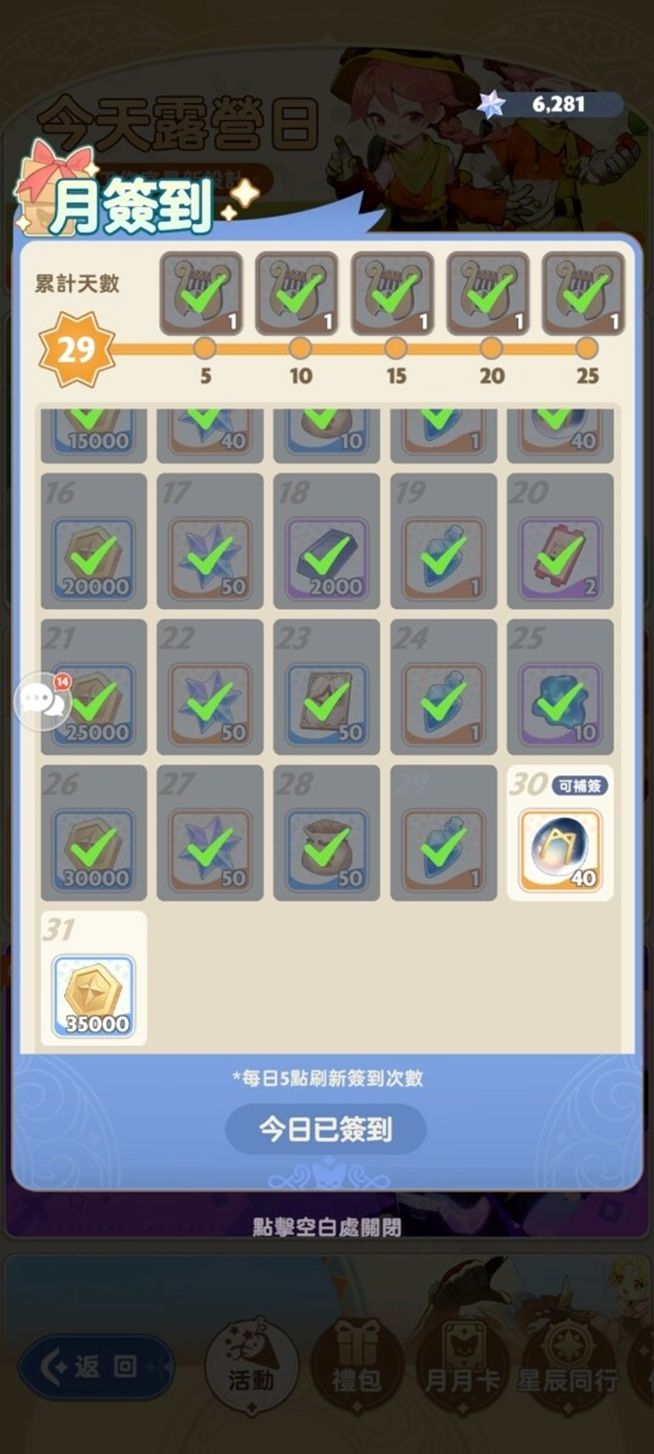View the 5-day cumulative reward harp
The width and height of the screenshot is (654, 1454).
201,293
